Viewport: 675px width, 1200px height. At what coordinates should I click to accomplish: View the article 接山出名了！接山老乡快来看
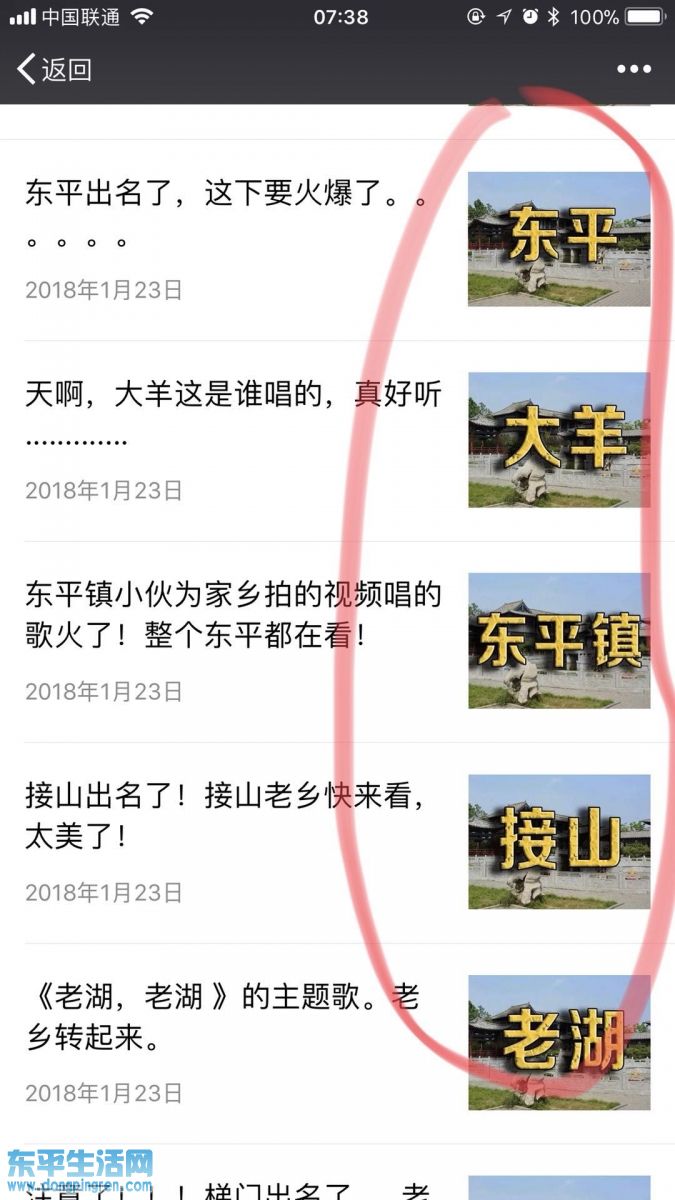[x=232, y=815]
